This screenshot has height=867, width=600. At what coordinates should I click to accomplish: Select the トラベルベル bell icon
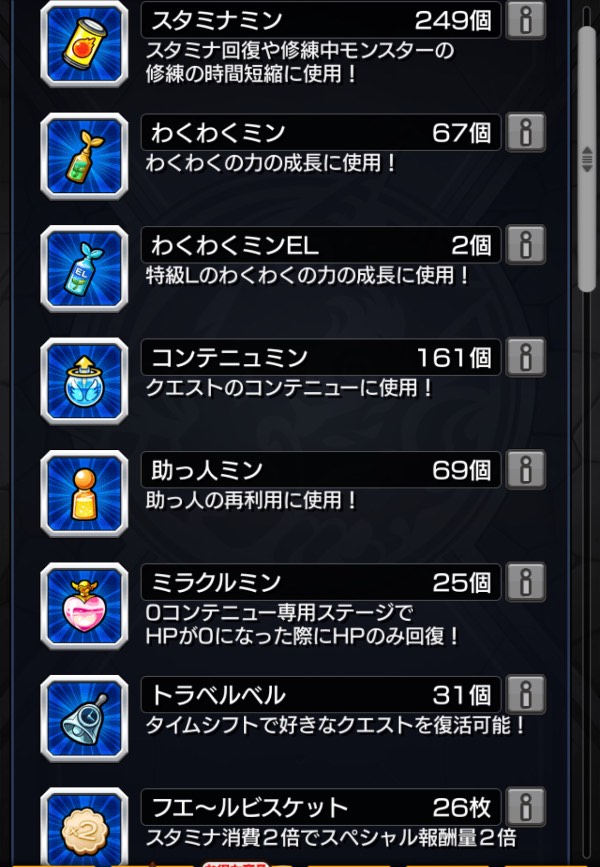[x=84, y=718]
